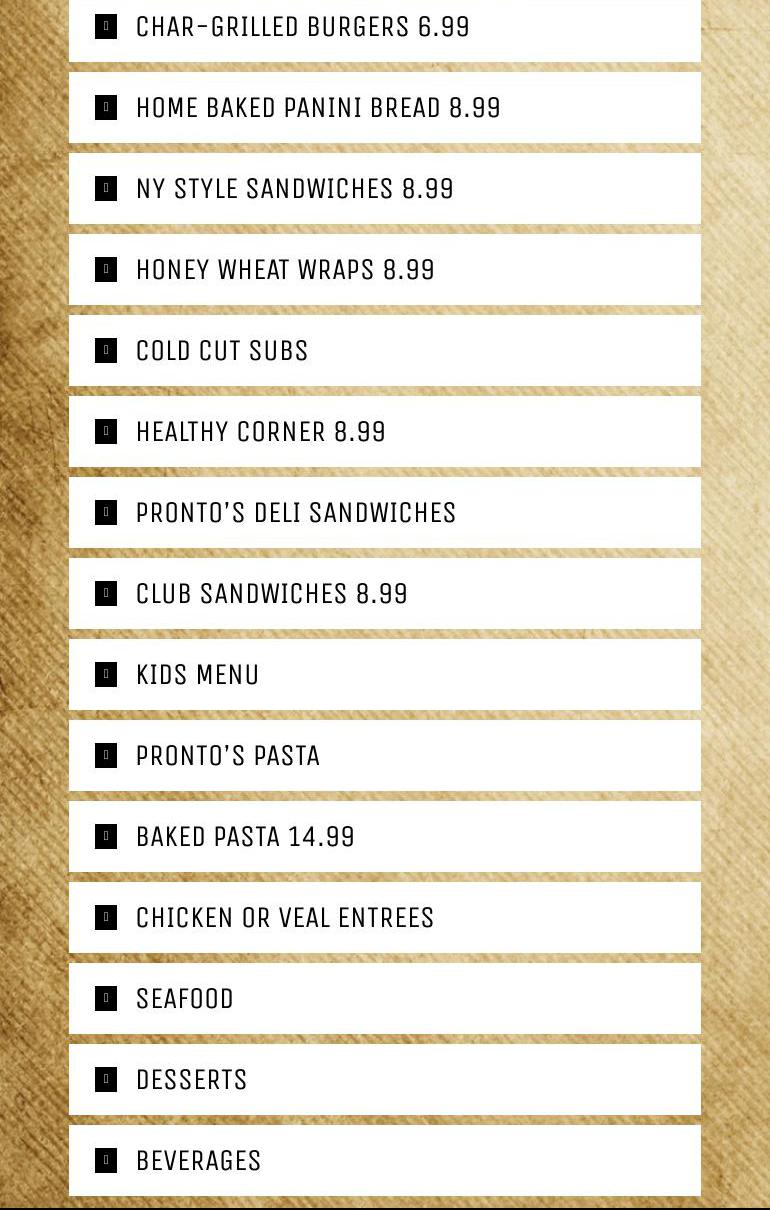
Task: Expand the Cold Cut Subs section
Action: coord(222,351)
